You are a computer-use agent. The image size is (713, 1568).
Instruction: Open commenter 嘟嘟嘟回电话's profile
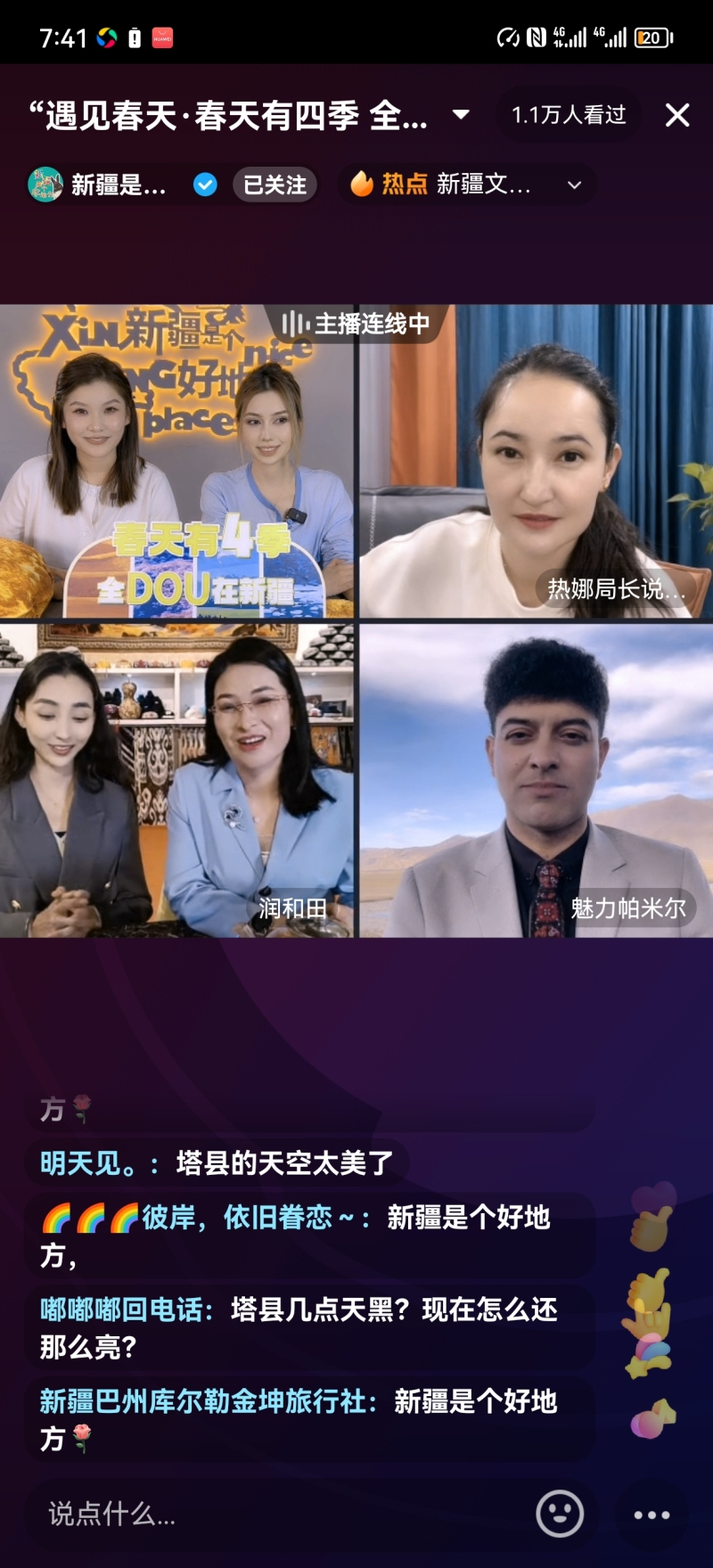[126, 1309]
